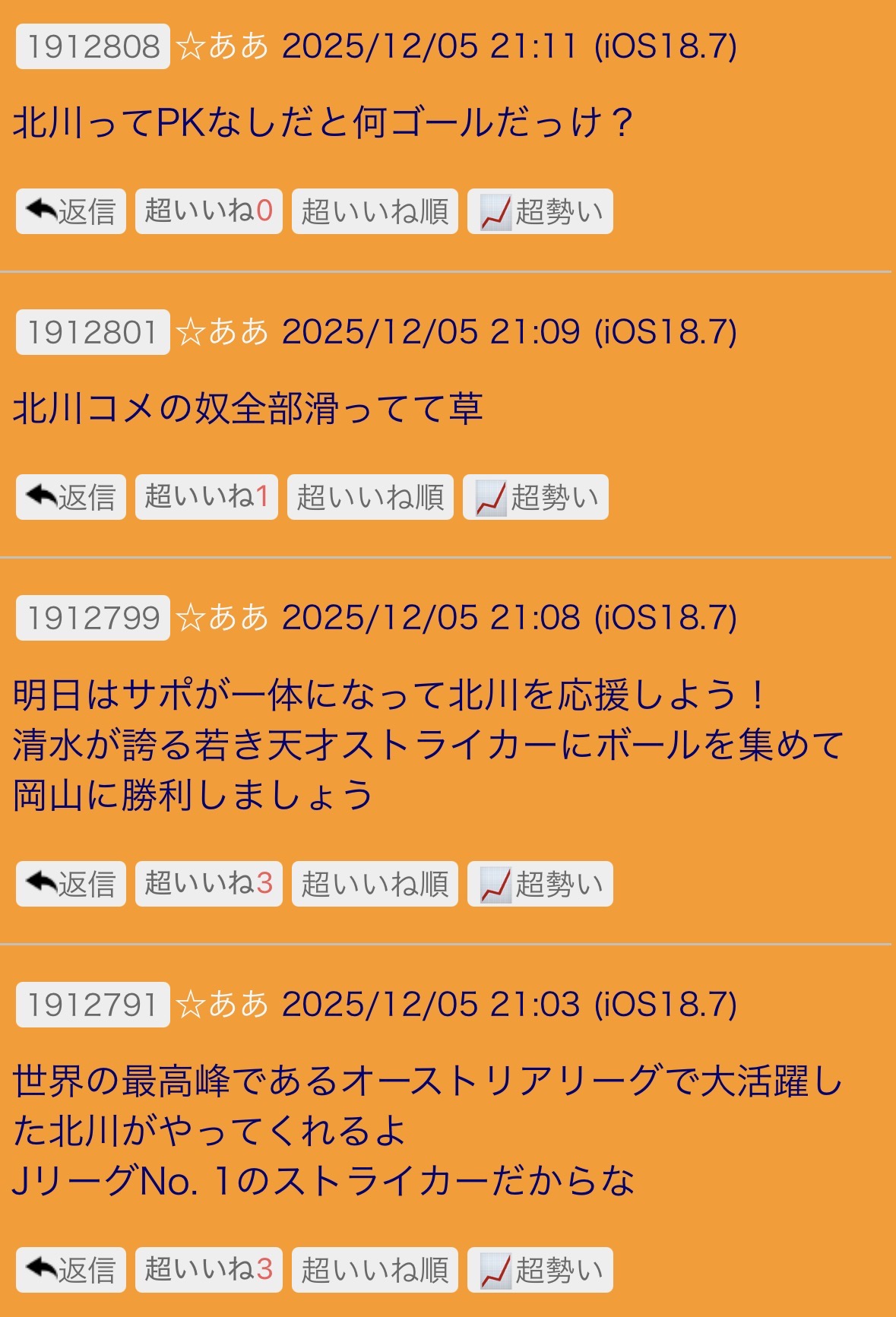896x1317 pixels.
Task: Like post 1912799 with 超いいね
Action: (208, 884)
